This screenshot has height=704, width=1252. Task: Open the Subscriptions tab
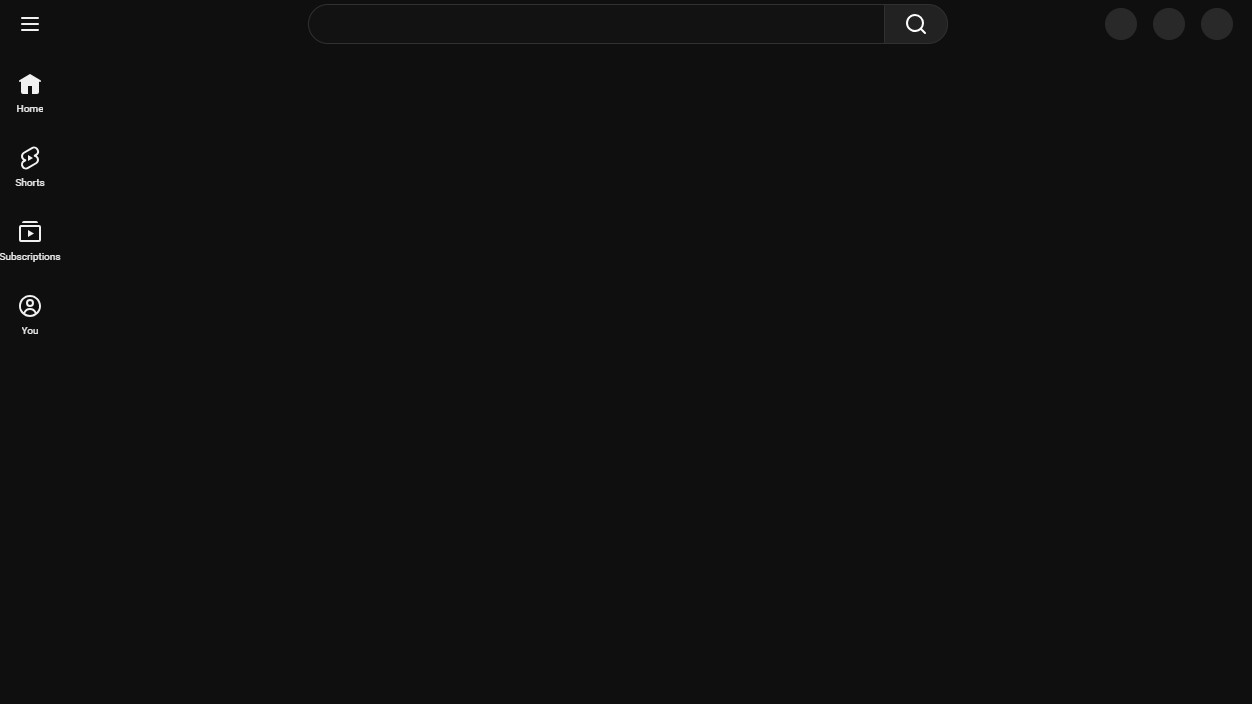(30, 241)
